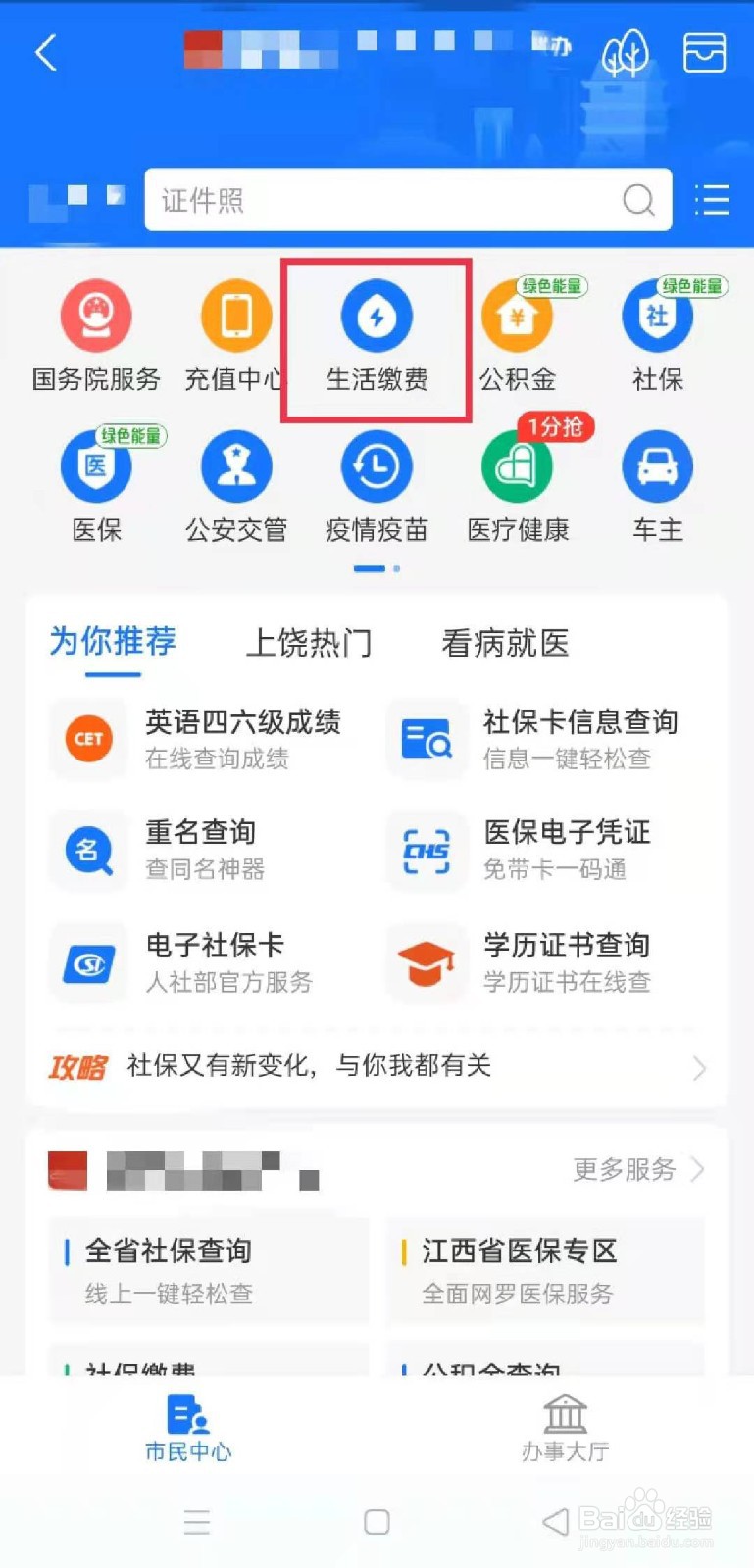Tap the 疫情疫苗 clock icon
Viewport: 754px width, 1568px height.
377,467
